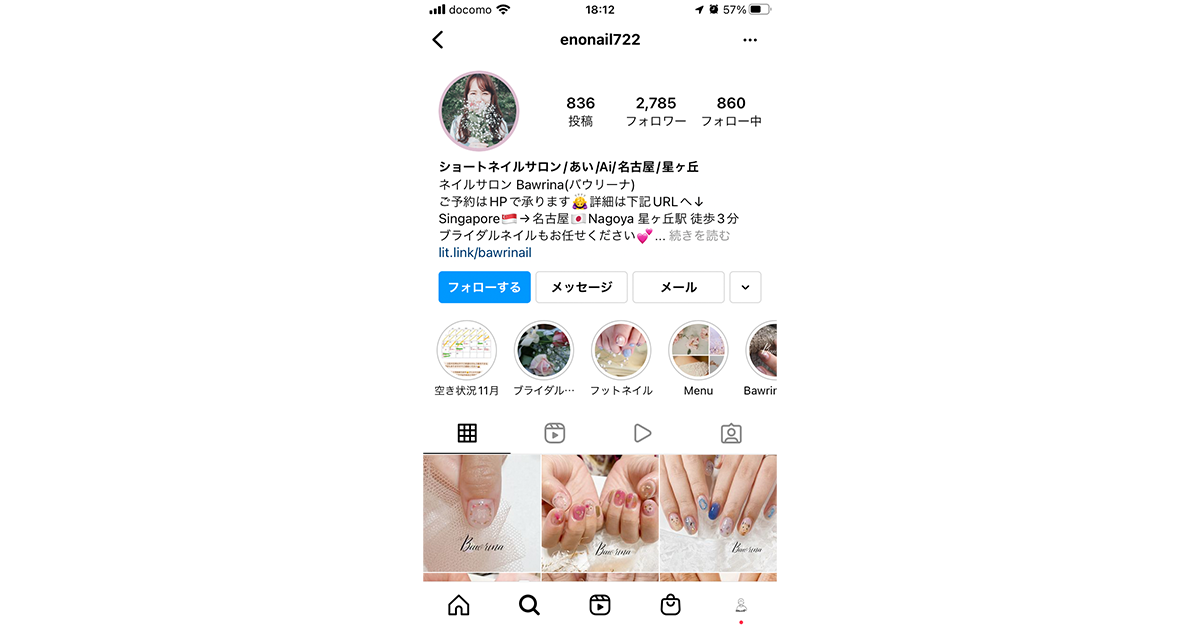This screenshot has width=1200, height=628.
Task: Open the three-dot overflow menu
Action: (x=750, y=40)
